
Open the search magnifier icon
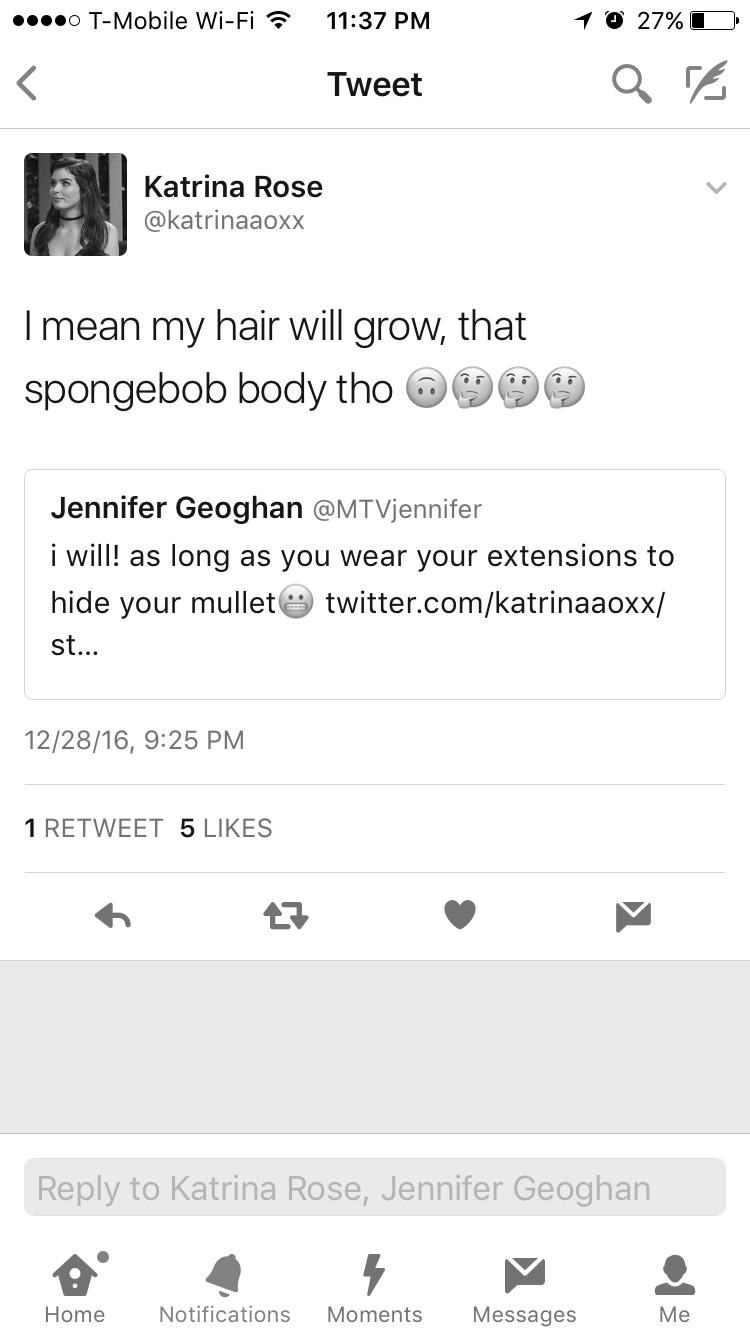pos(631,84)
